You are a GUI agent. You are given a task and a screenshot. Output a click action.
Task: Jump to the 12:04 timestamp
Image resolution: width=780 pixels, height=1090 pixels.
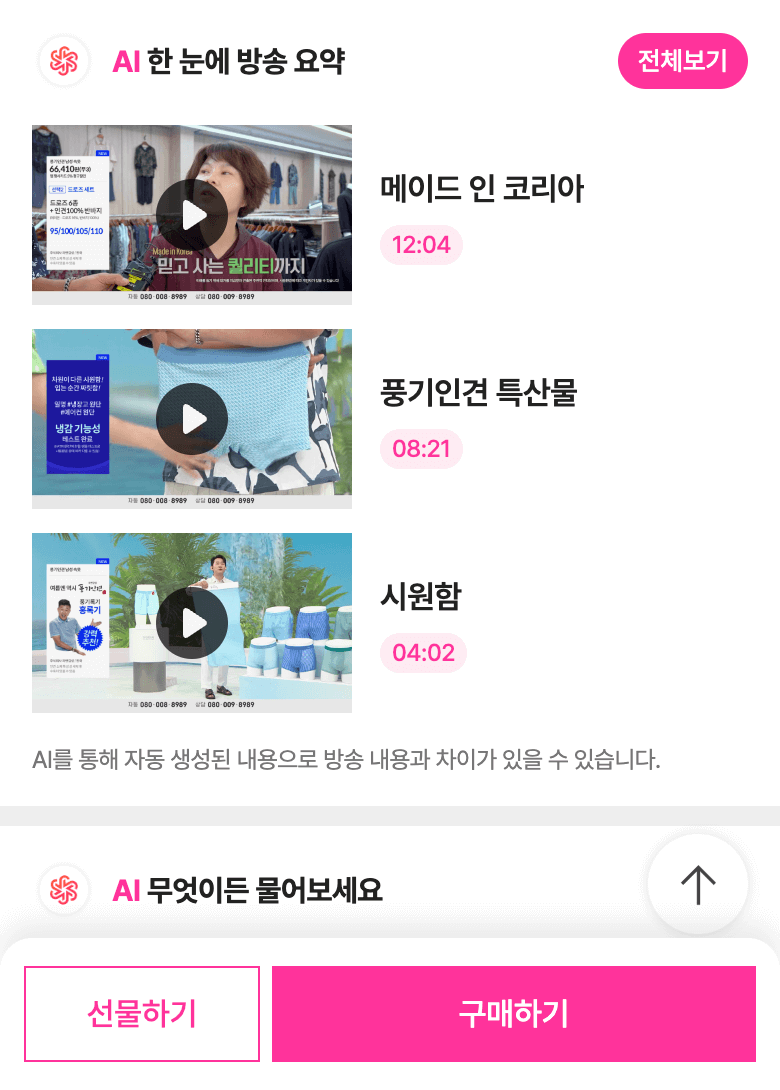tap(421, 245)
